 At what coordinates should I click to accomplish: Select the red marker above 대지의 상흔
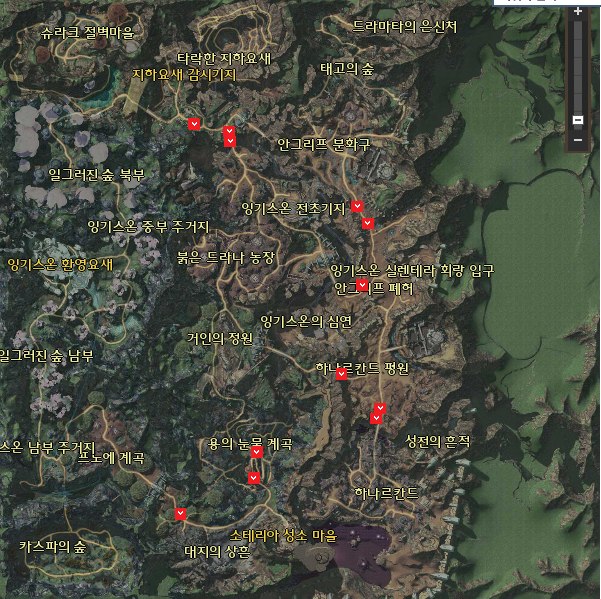pos(181,514)
